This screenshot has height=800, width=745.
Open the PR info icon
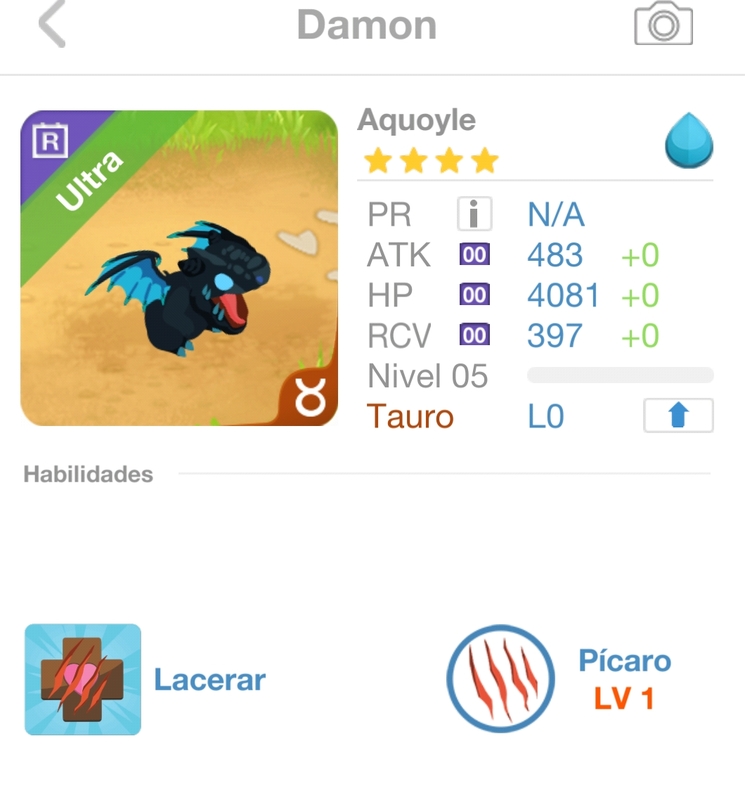click(474, 214)
